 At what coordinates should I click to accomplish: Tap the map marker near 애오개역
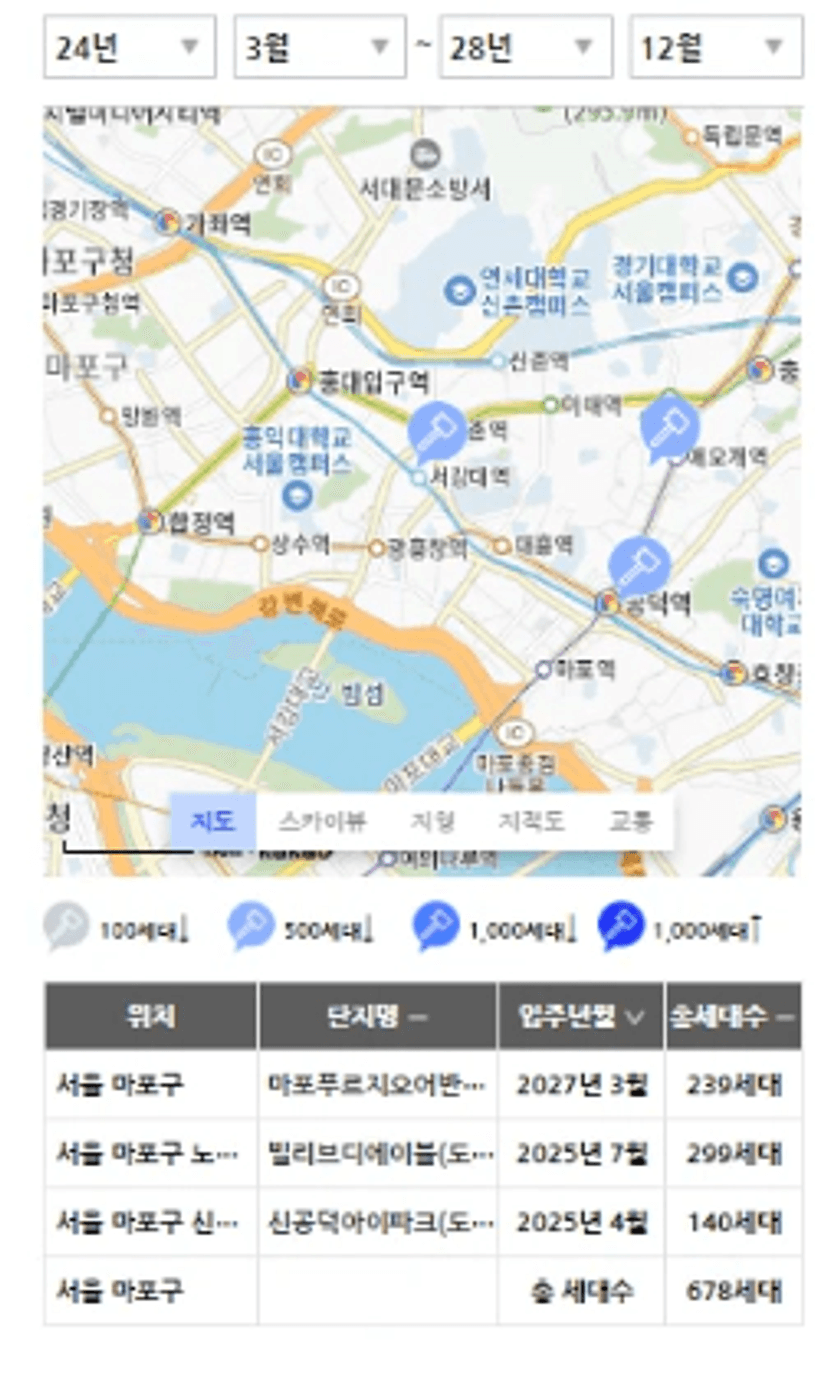(669, 428)
